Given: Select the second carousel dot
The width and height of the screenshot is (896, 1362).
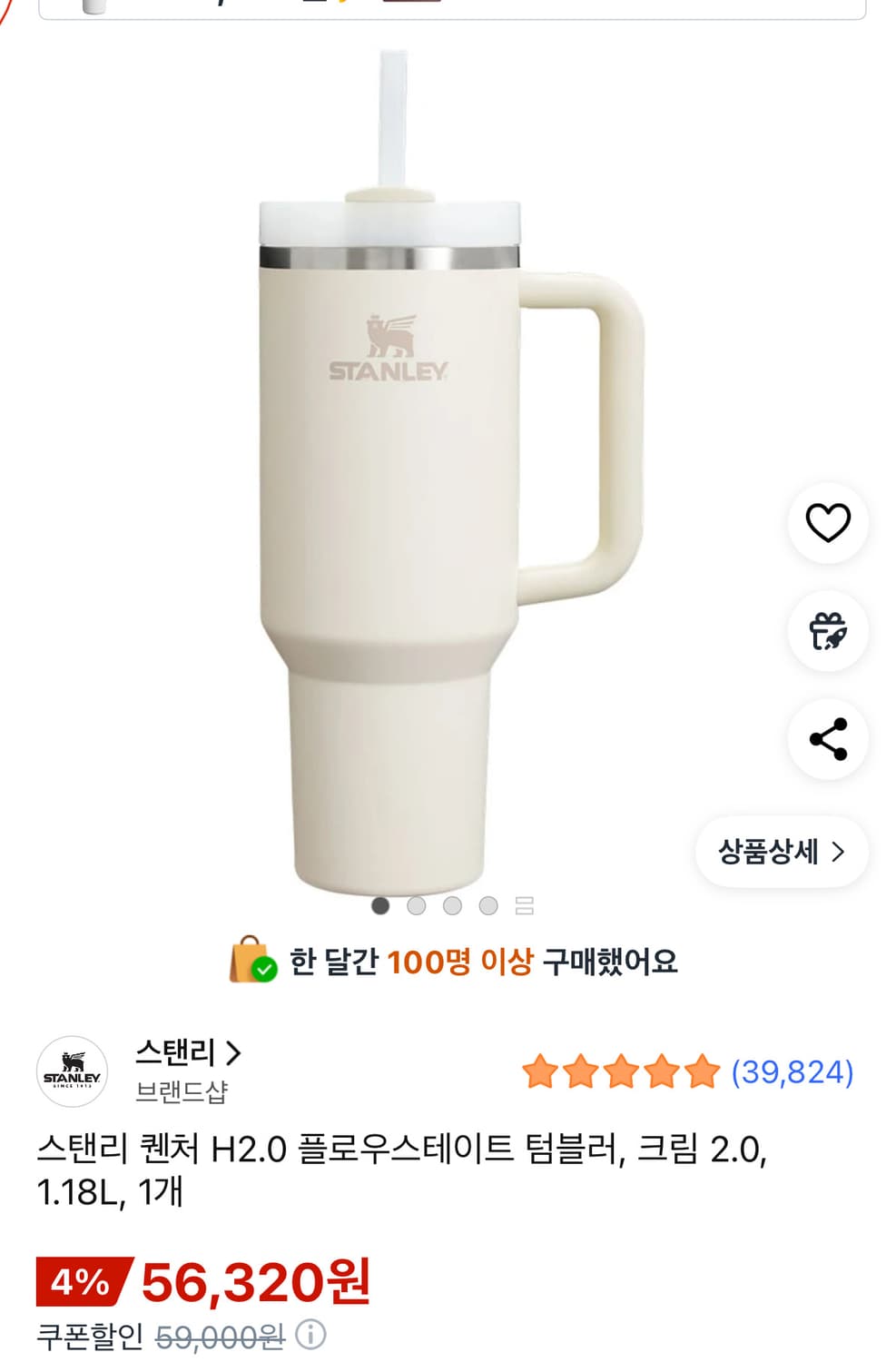Looking at the screenshot, I should [417, 904].
